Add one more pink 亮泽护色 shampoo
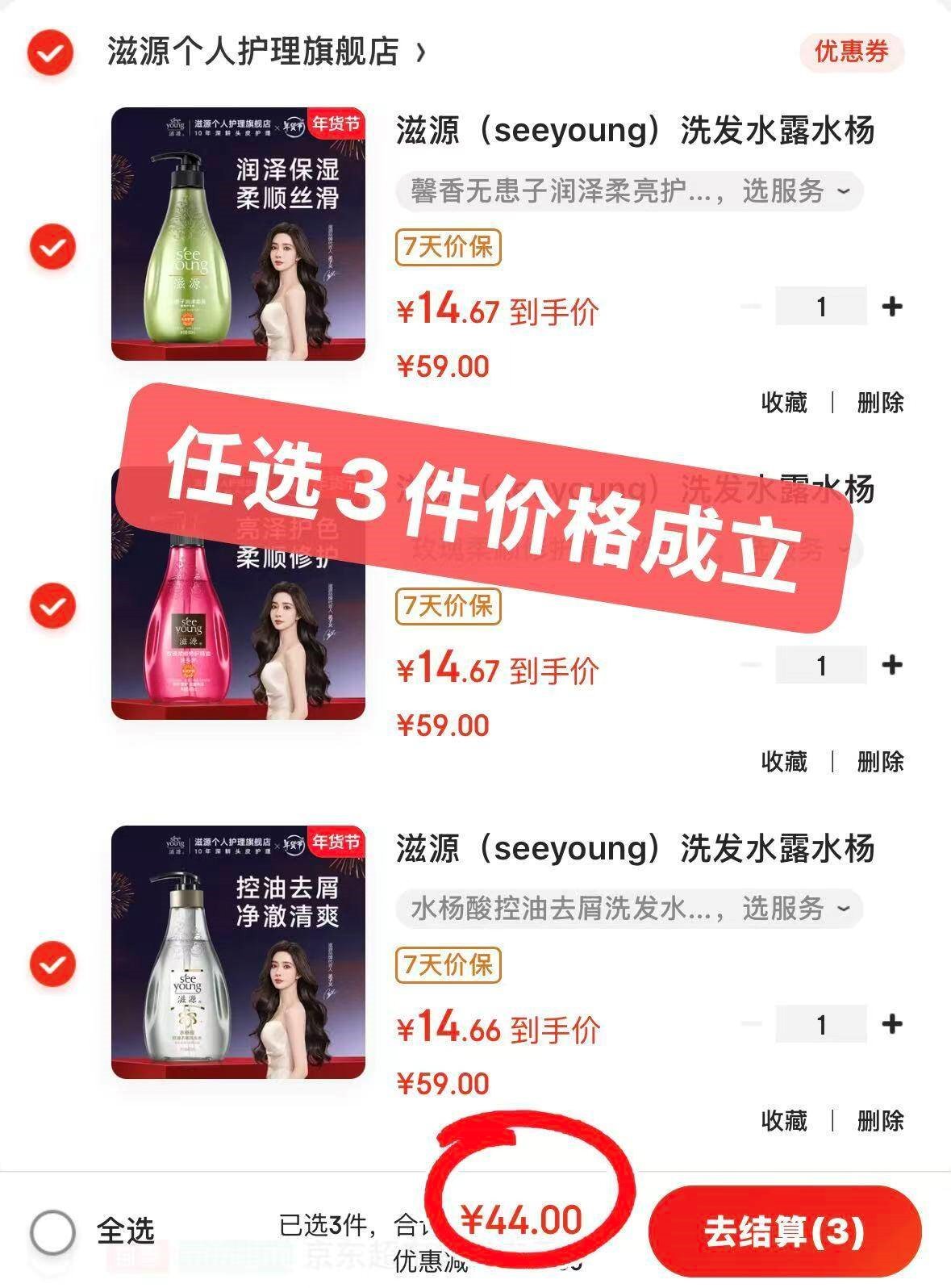Viewport: 951px width, 1288px height. click(x=892, y=666)
